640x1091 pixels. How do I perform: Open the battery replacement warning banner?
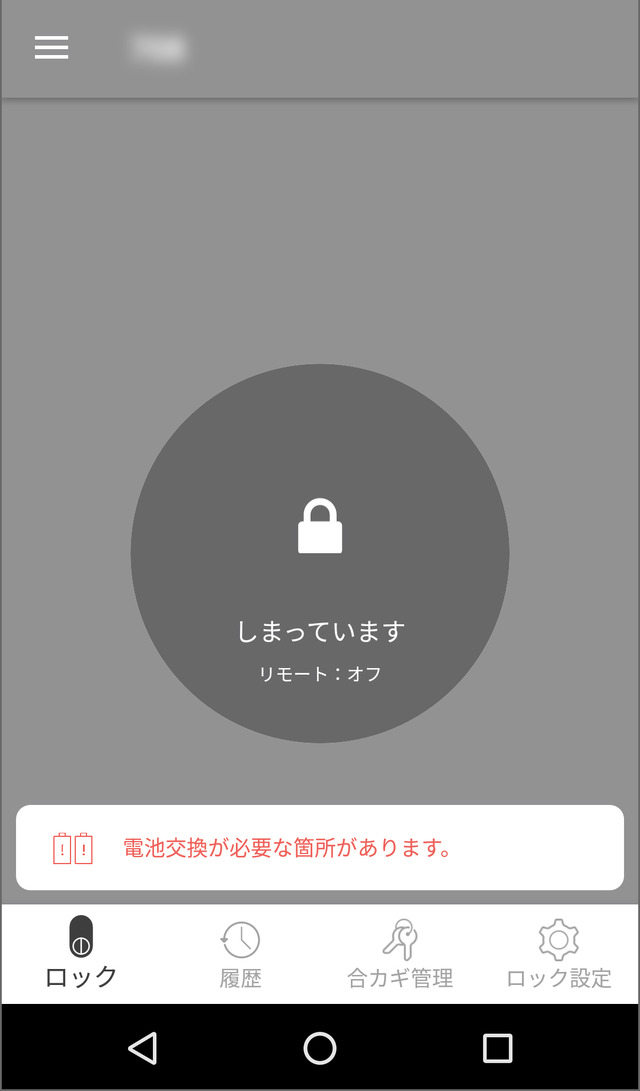coord(320,847)
